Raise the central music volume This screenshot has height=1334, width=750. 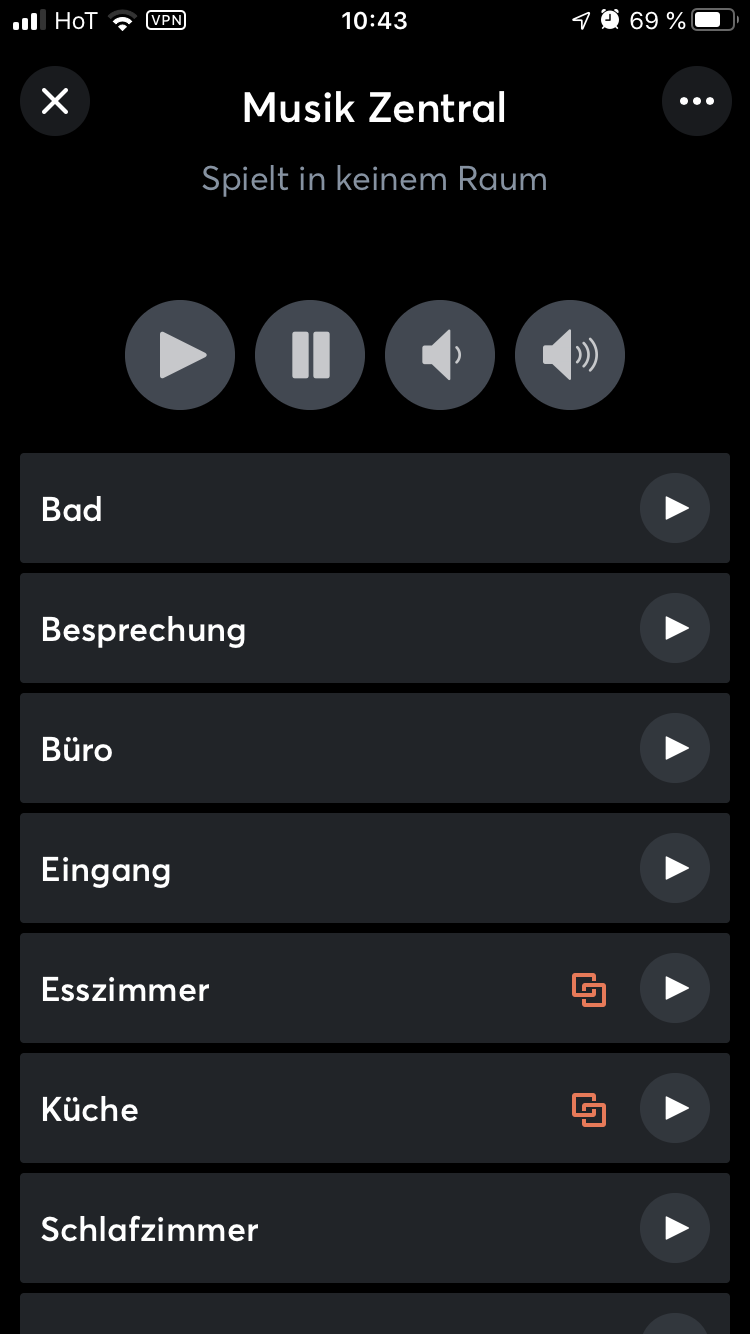pyautogui.click(x=570, y=355)
